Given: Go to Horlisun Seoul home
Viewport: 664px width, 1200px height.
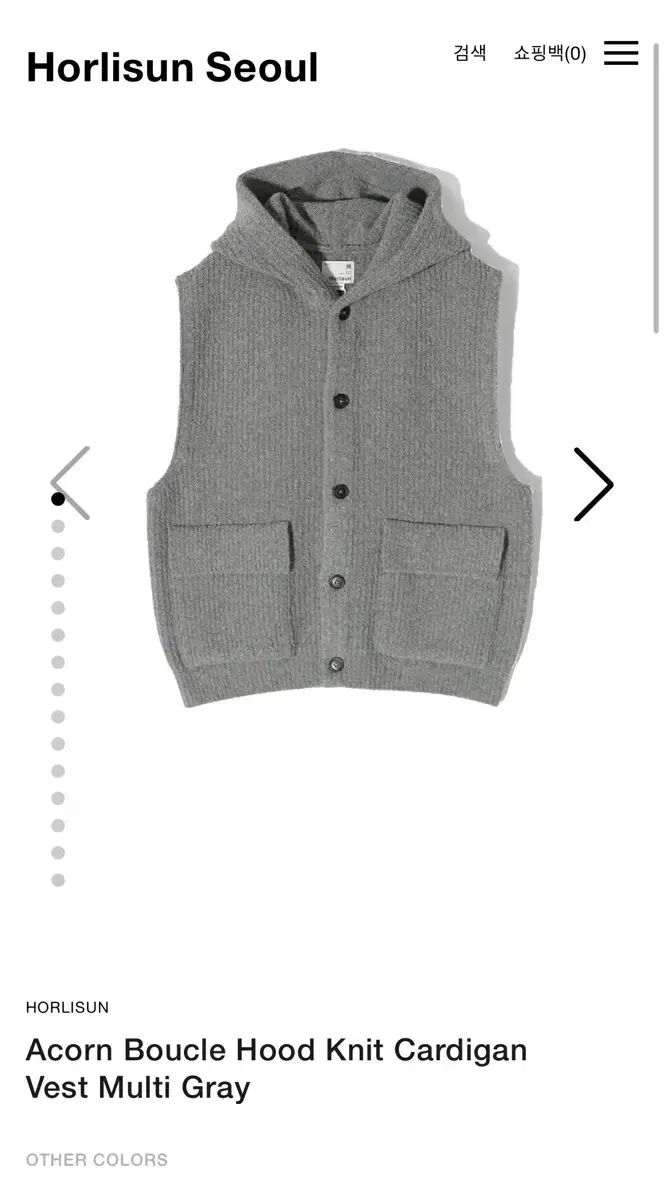Looking at the screenshot, I should [x=172, y=68].
